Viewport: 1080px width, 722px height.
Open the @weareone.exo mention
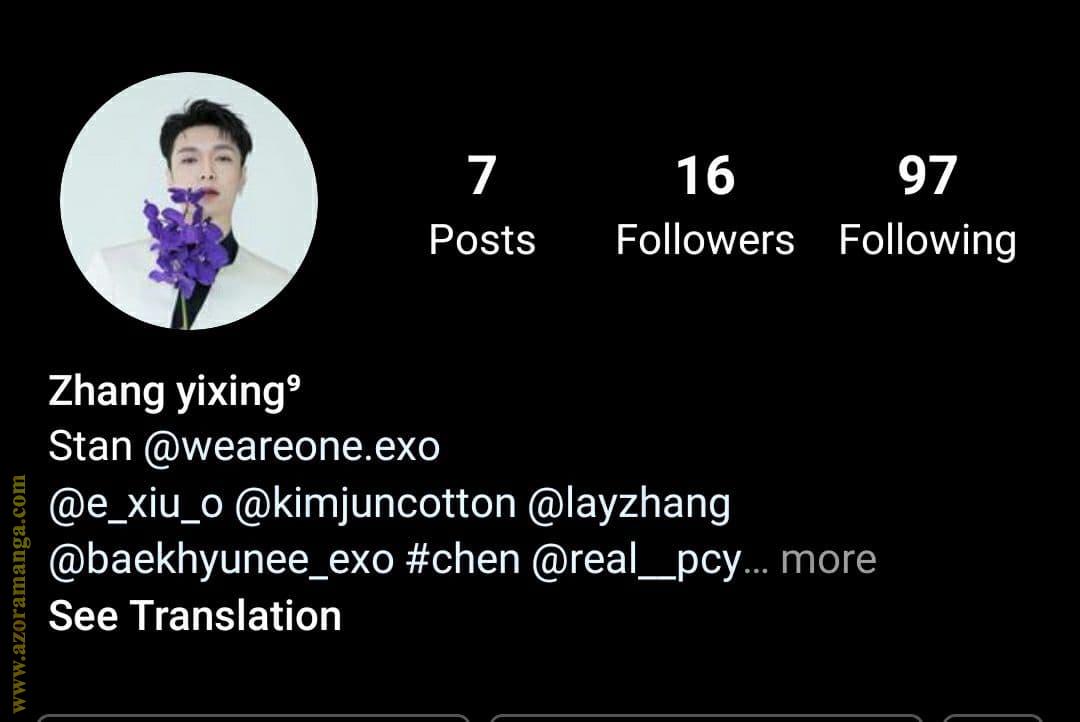coord(291,447)
